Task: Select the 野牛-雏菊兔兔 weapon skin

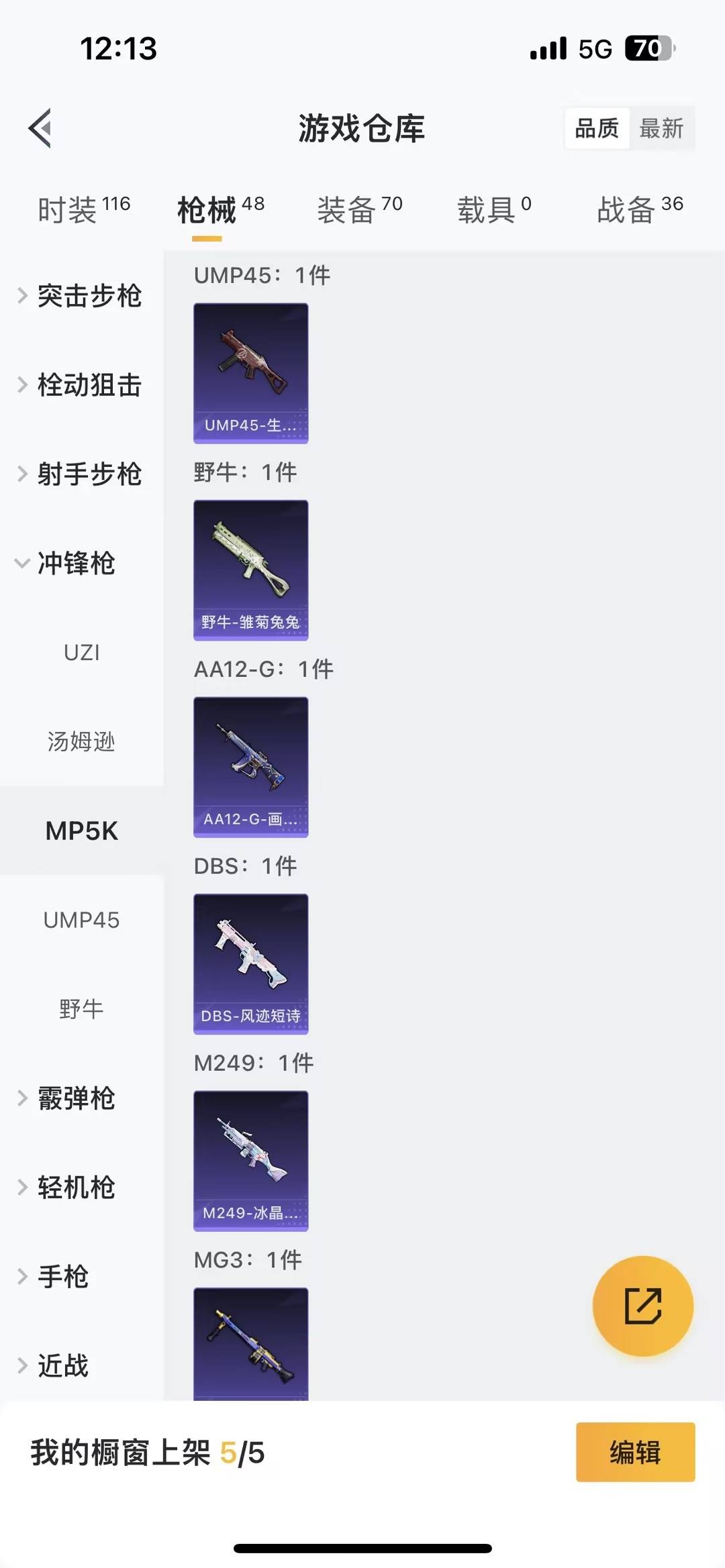Action: (250, 567)
